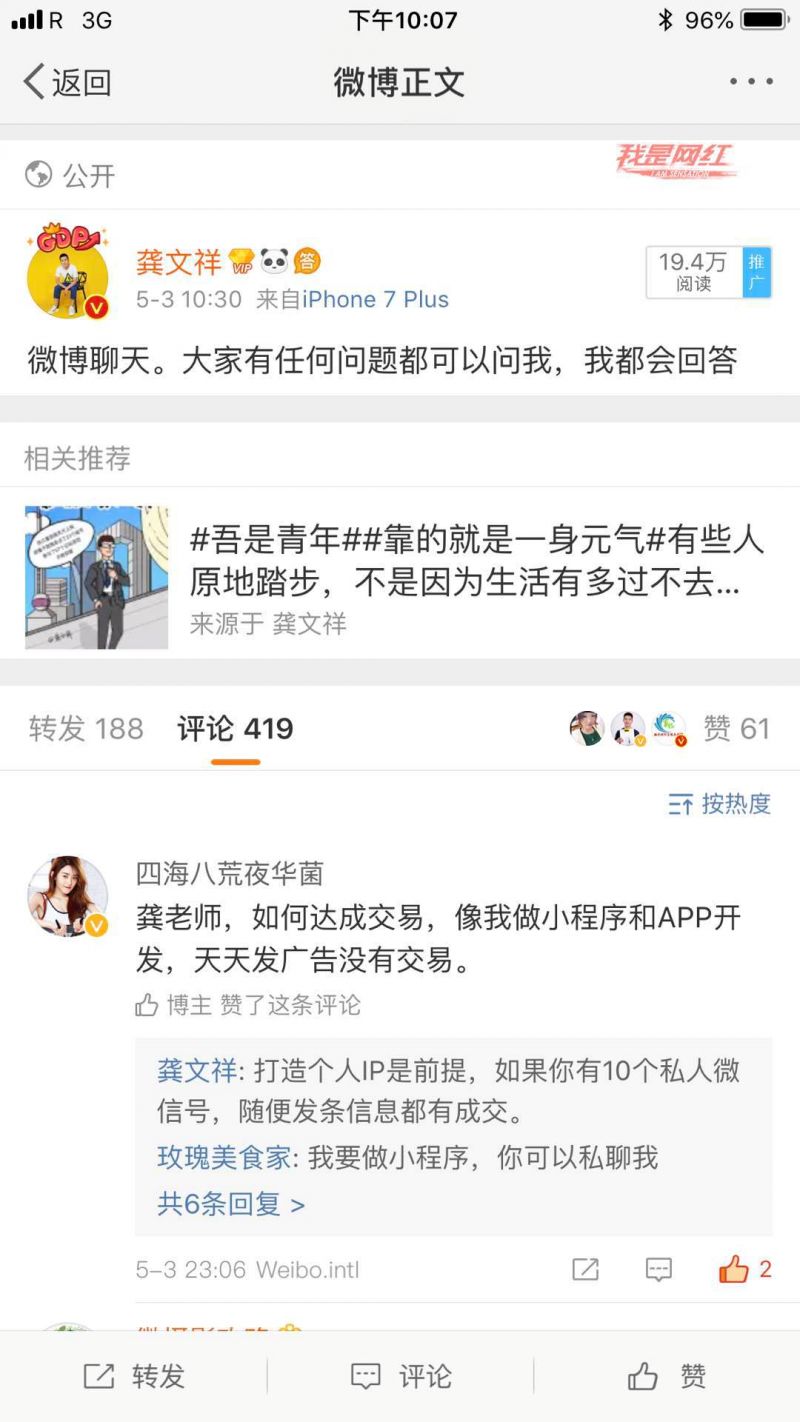Select the 转发 188 tab

[x=86, y=728]
